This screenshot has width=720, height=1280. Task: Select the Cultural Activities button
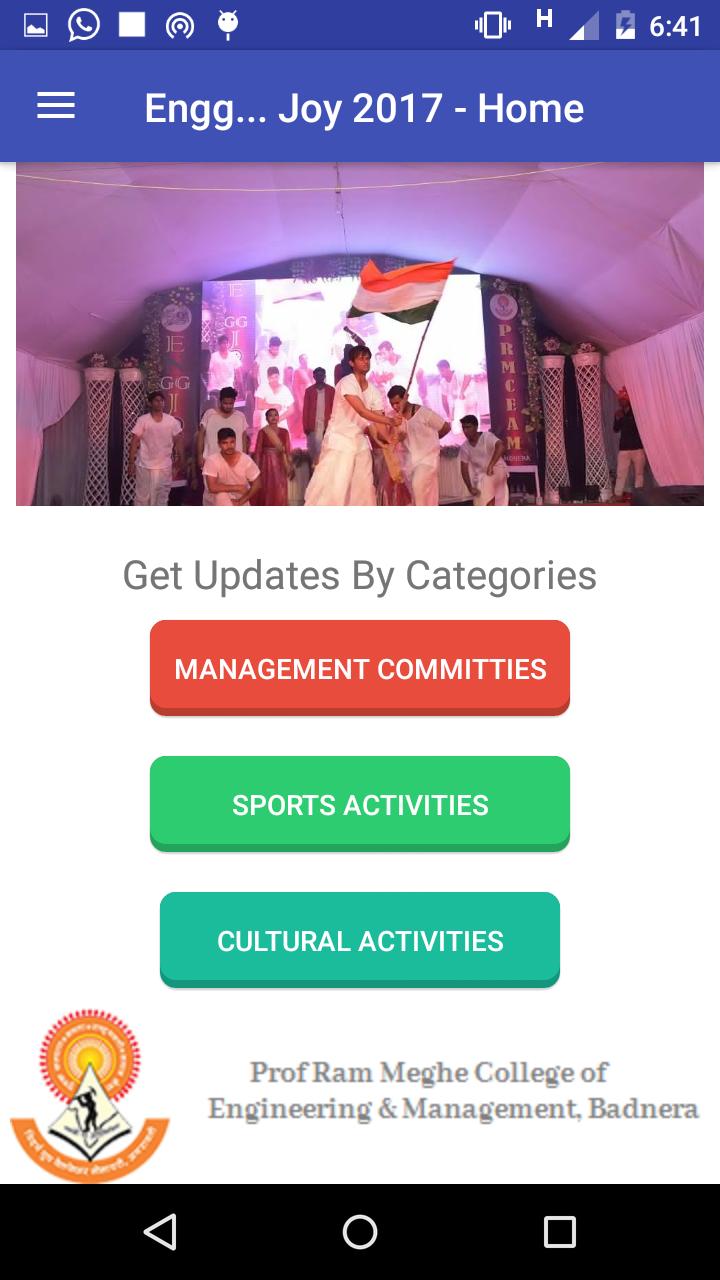(360, 940)
